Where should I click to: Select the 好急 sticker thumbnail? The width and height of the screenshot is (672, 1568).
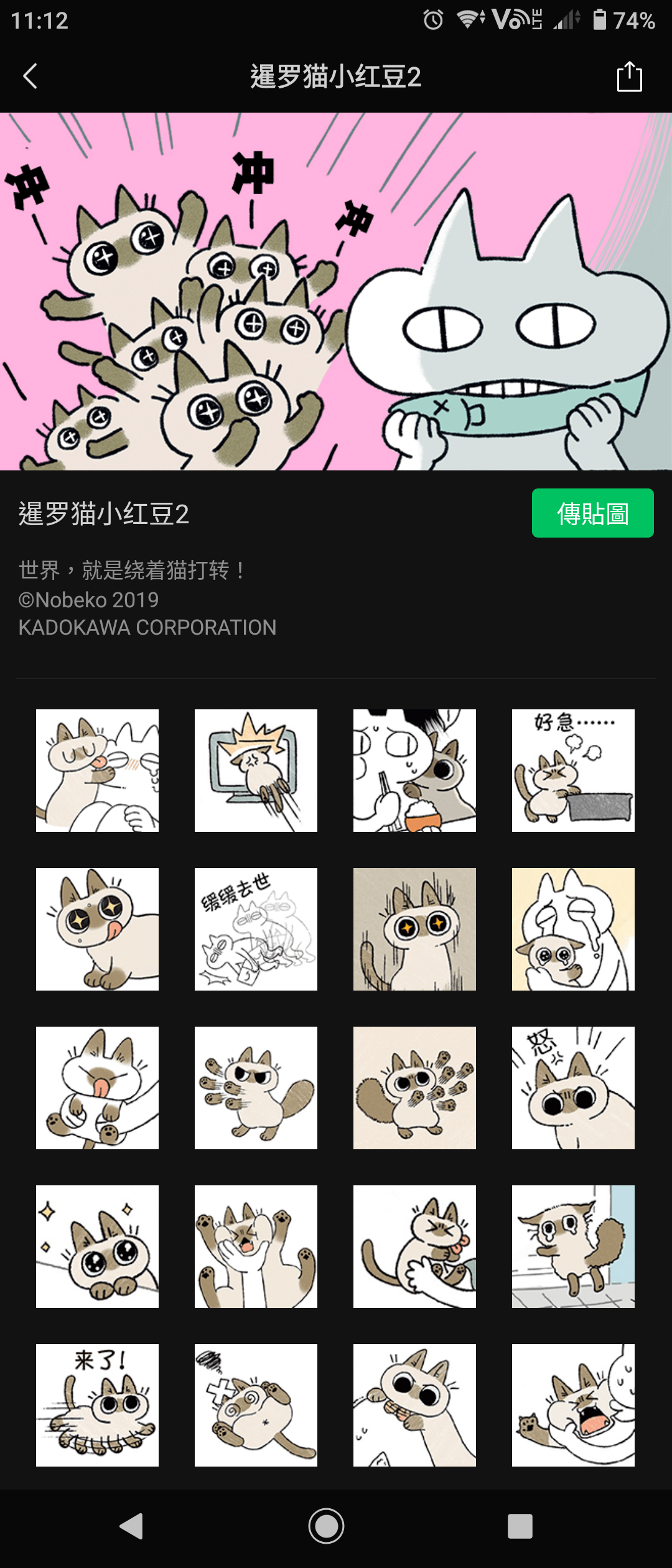tap(572, 769)
